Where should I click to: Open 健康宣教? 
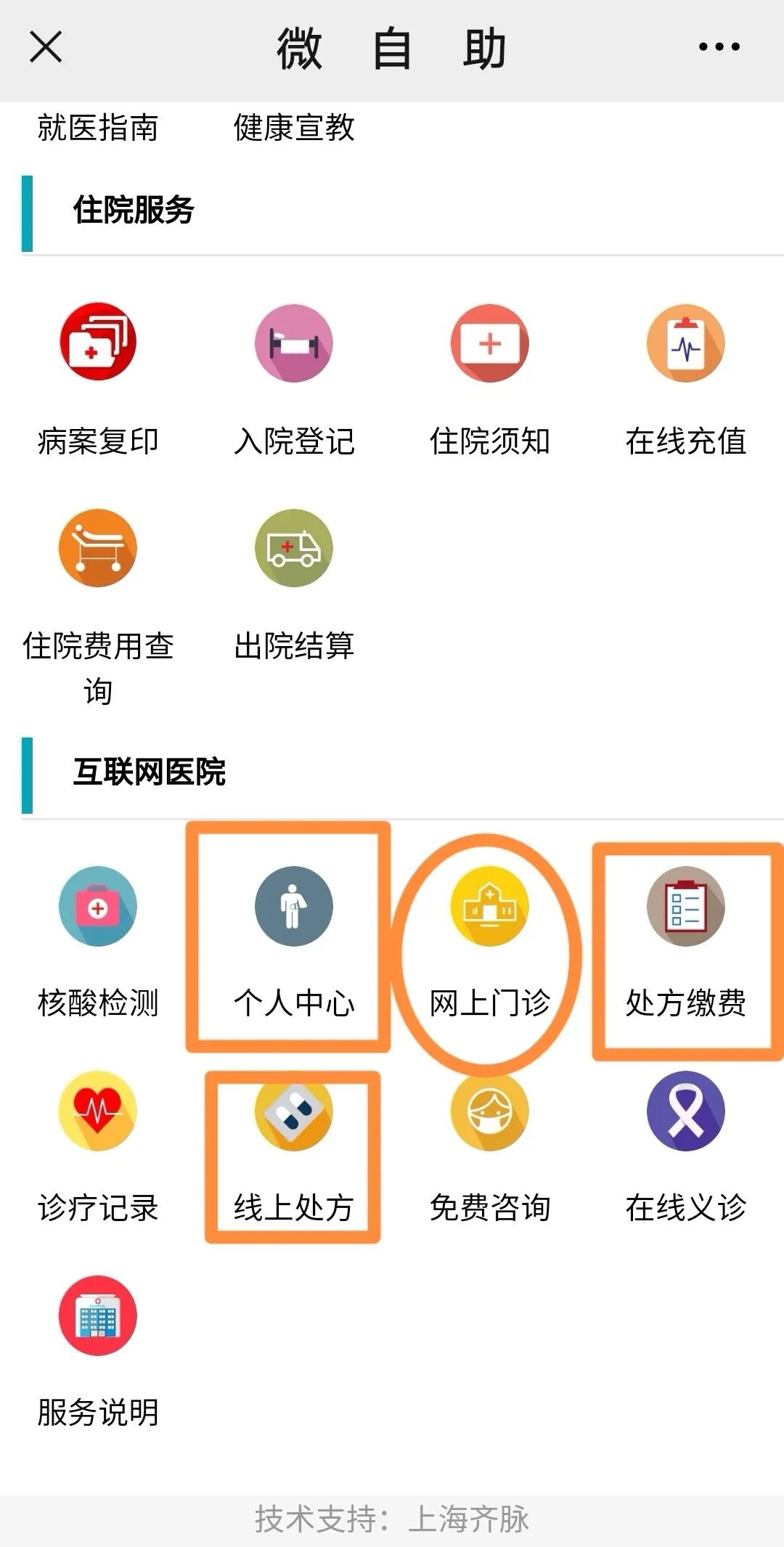pos(294,128)
